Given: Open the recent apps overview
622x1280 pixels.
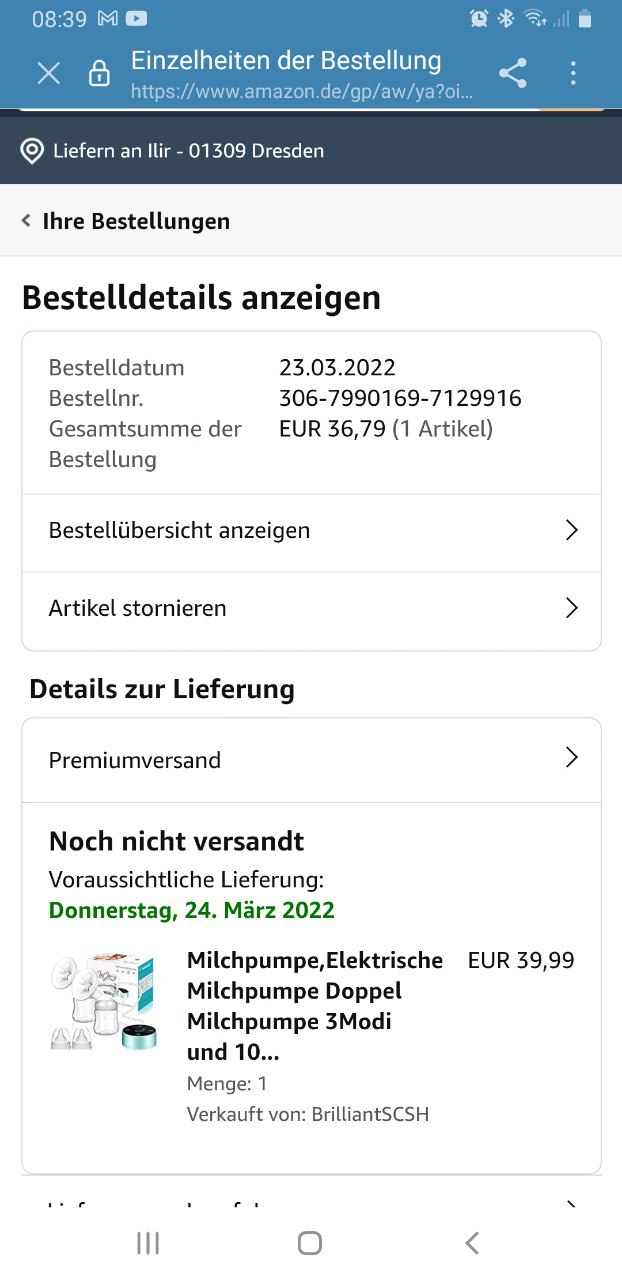Looking at the screenshot, I should pyautogui.click(x=148, y=1243).
